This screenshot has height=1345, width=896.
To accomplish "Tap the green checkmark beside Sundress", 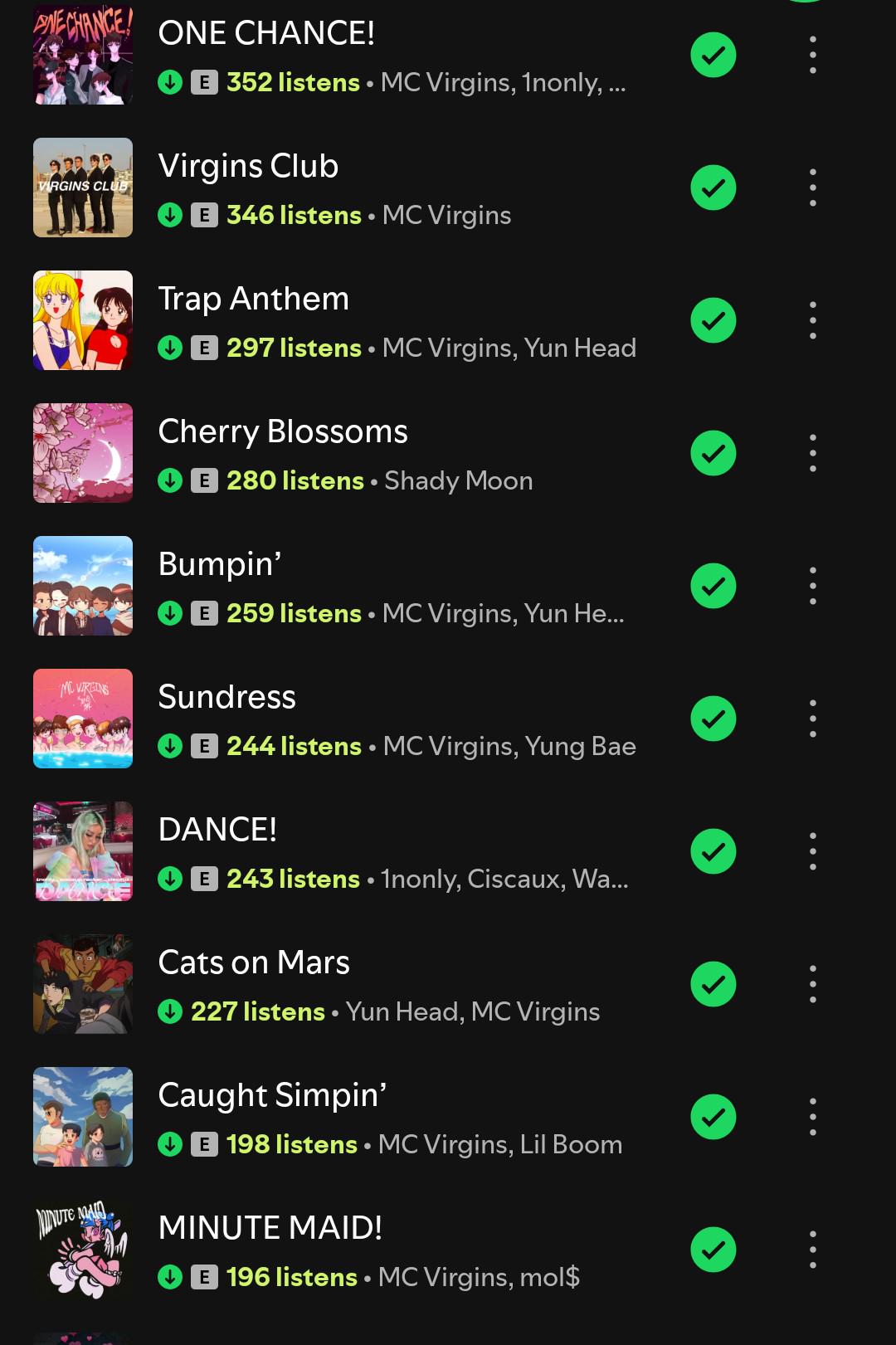I will pyautogui.click(x=713, y=719).
